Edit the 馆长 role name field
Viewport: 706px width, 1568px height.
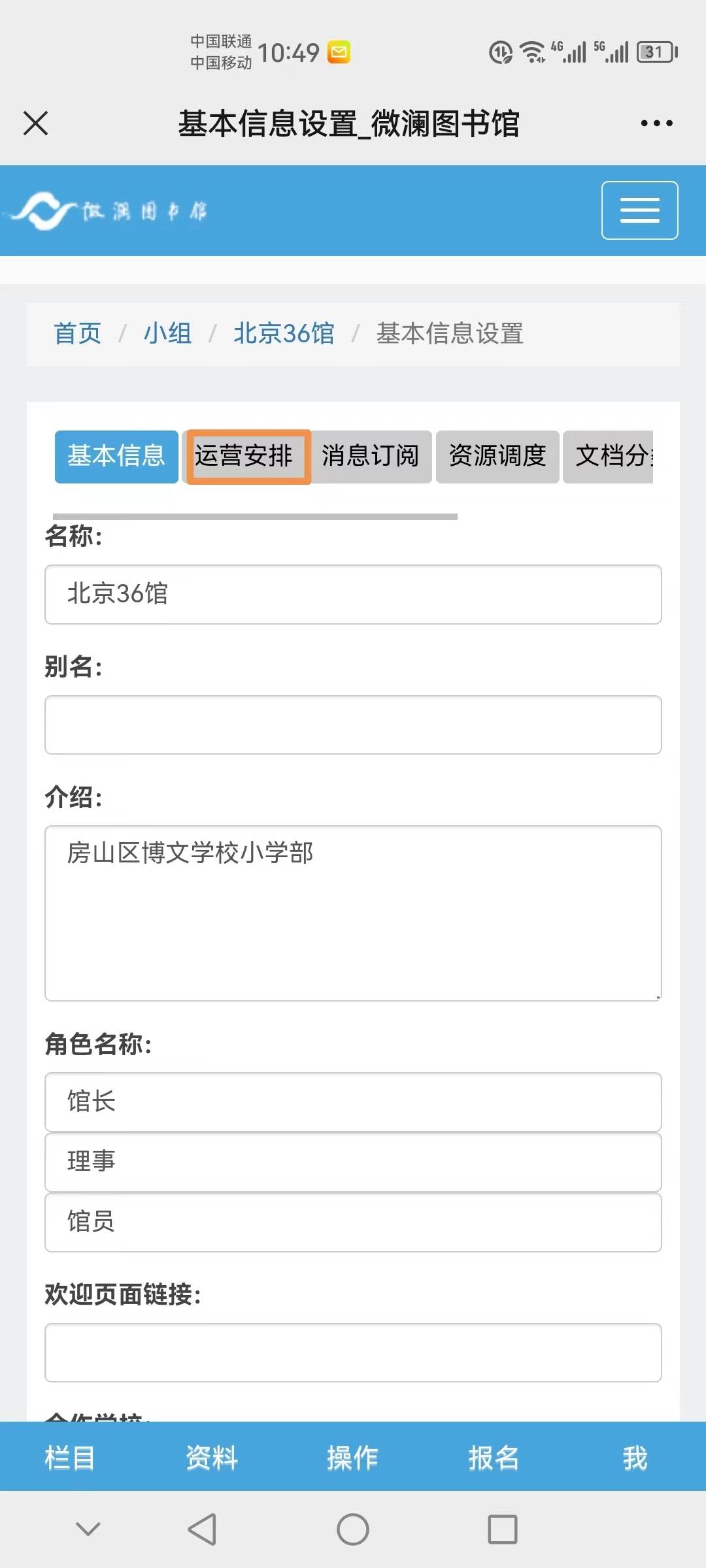pos(353,1102)
